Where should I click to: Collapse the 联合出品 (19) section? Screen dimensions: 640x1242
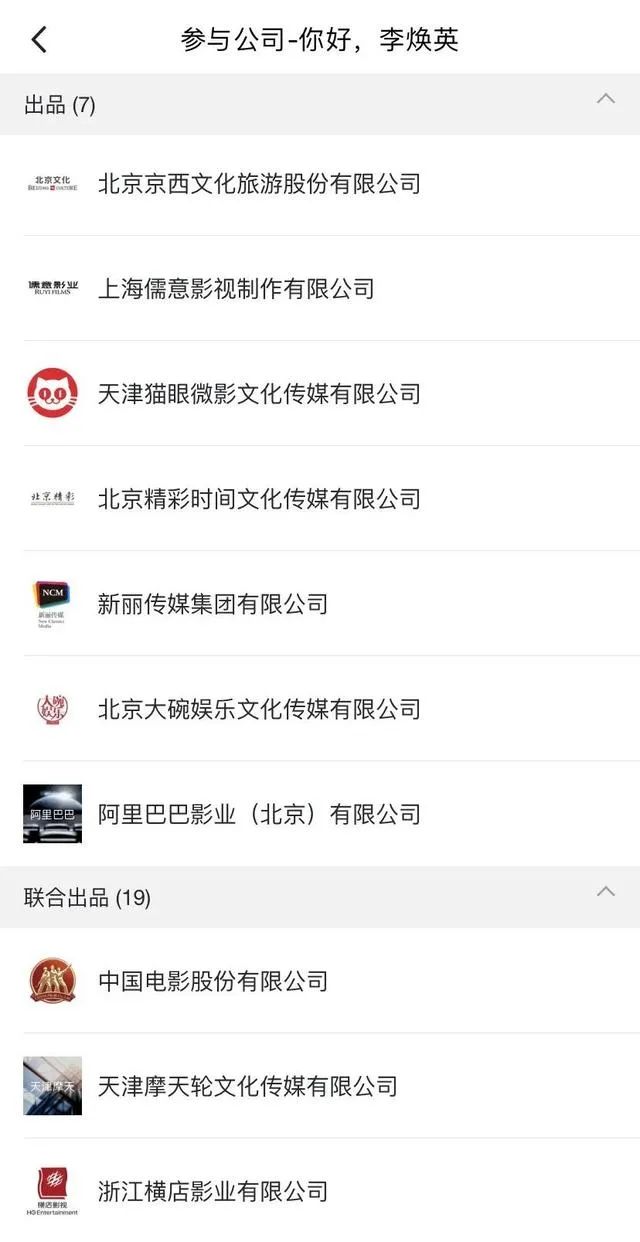(x=605, y=891)
